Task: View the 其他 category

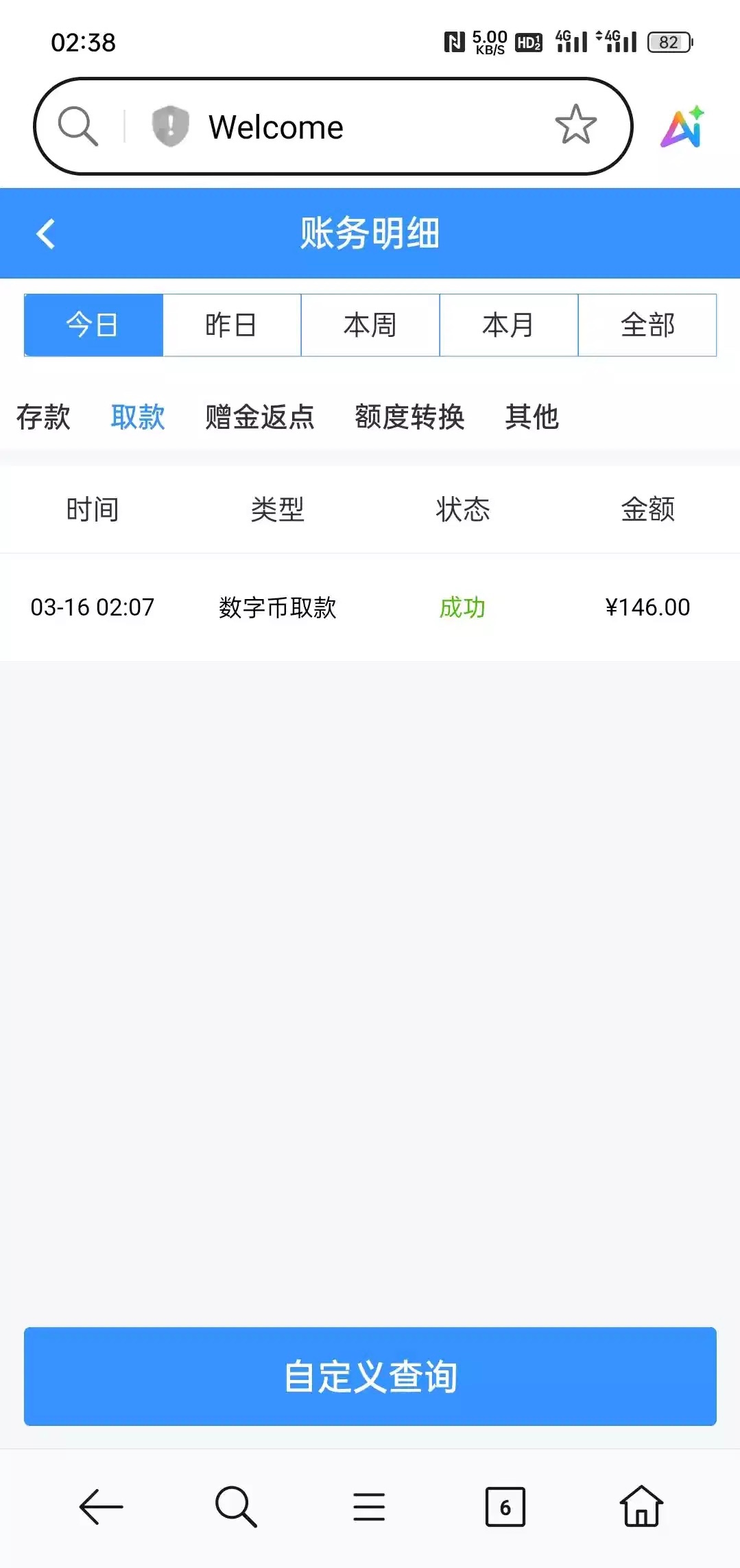Action: click(532, 417)
